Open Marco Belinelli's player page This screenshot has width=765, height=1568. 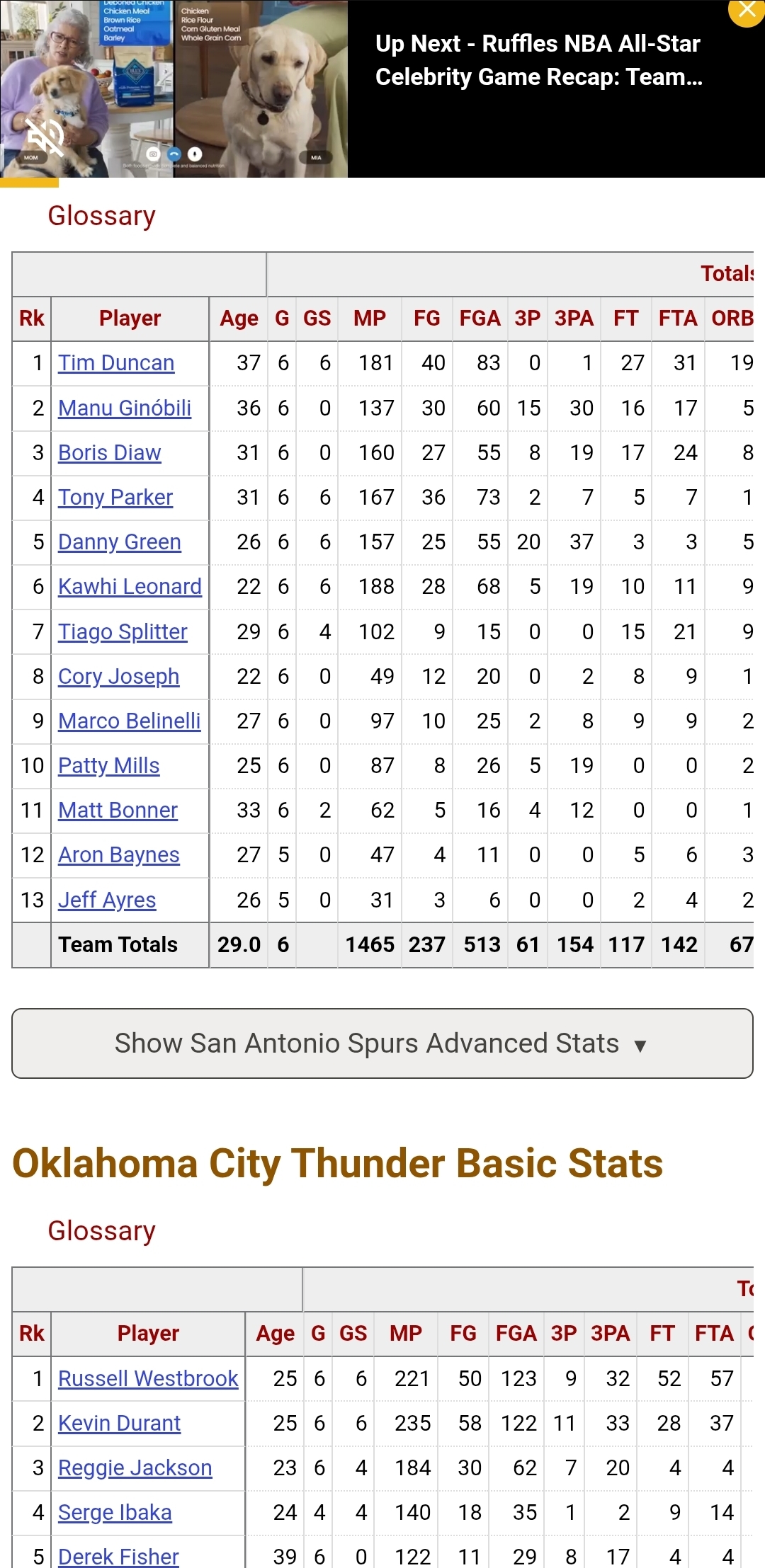(x=129, y=721)
